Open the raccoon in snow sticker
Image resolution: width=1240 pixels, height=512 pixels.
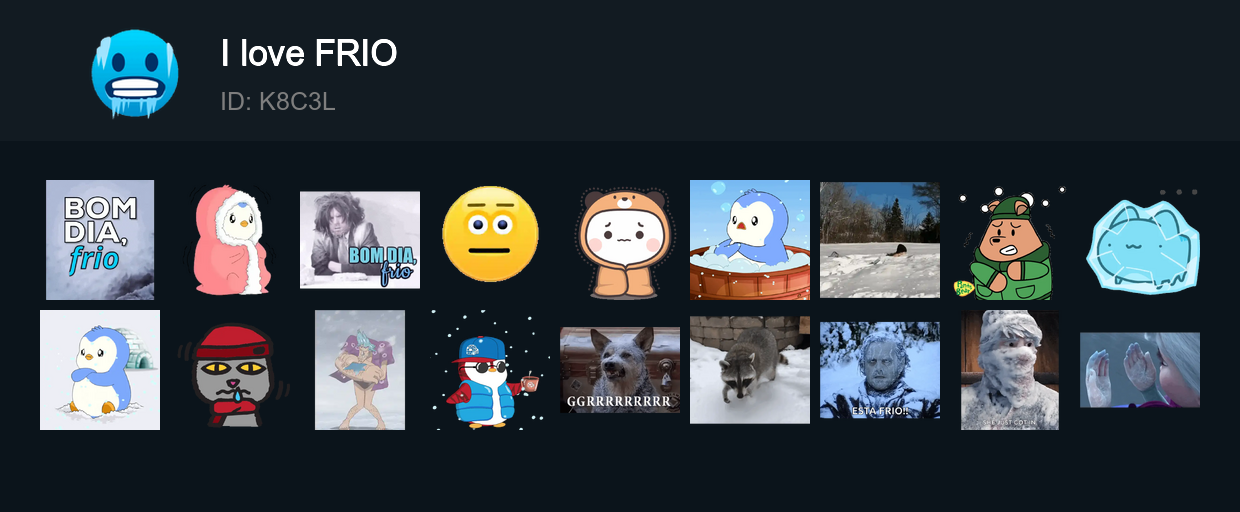tap(750, 370)
